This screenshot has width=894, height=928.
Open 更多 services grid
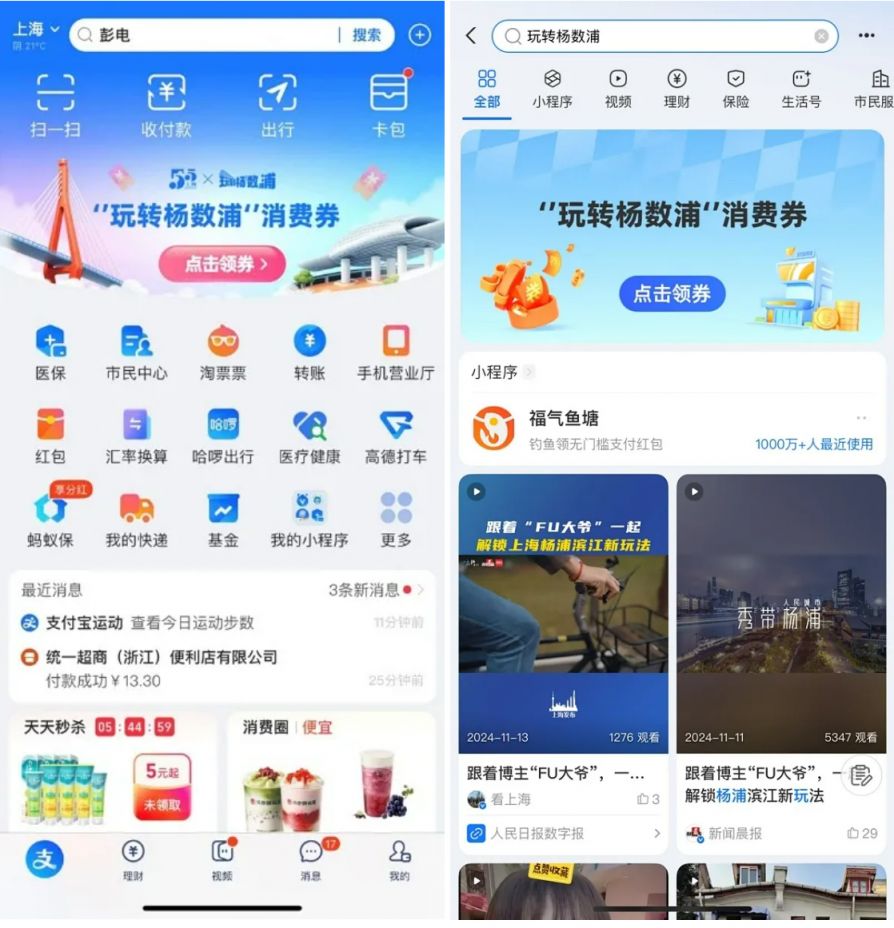(x=396, y=519)
